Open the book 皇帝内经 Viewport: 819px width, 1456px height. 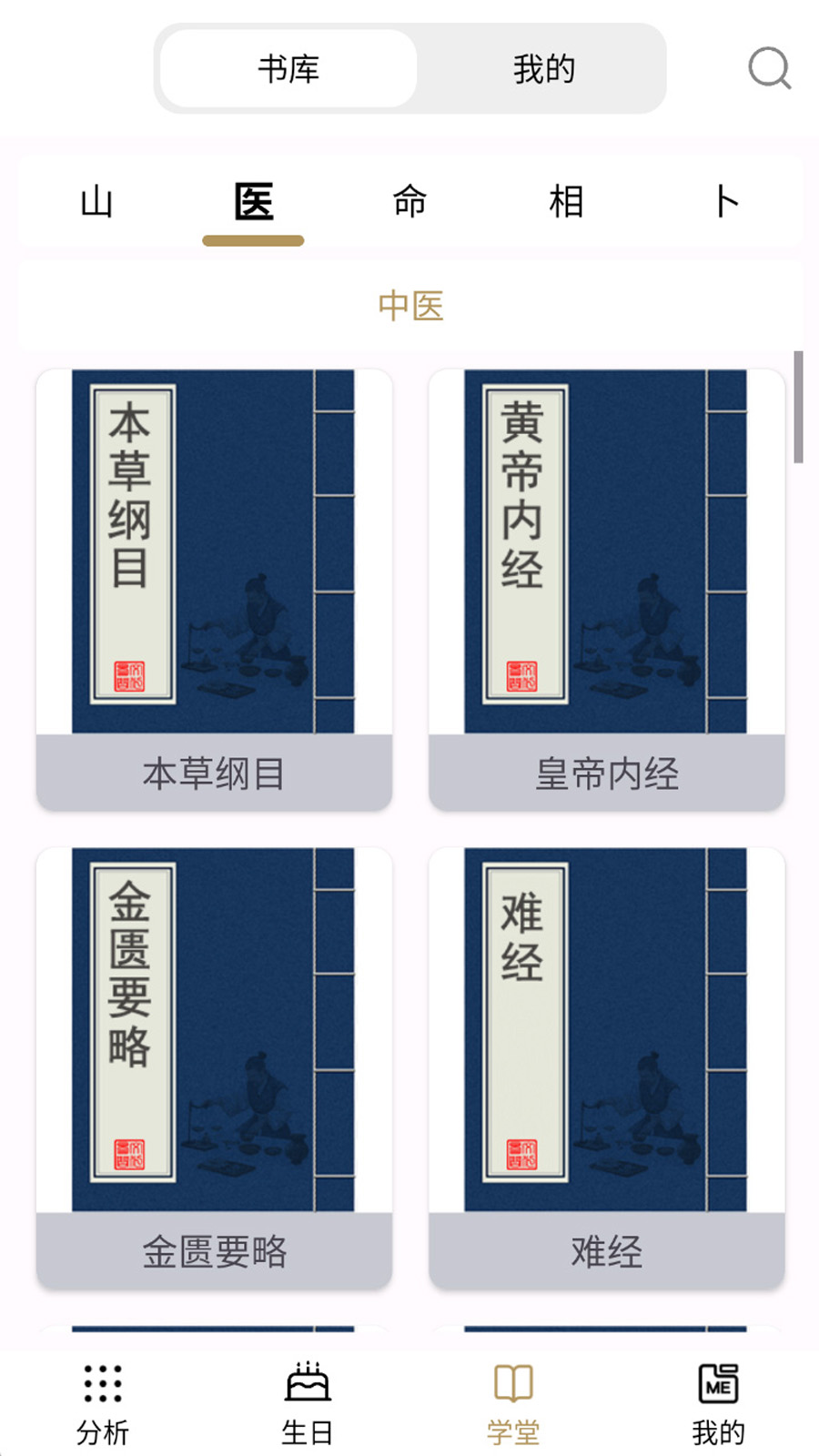[x=606, y=590]
